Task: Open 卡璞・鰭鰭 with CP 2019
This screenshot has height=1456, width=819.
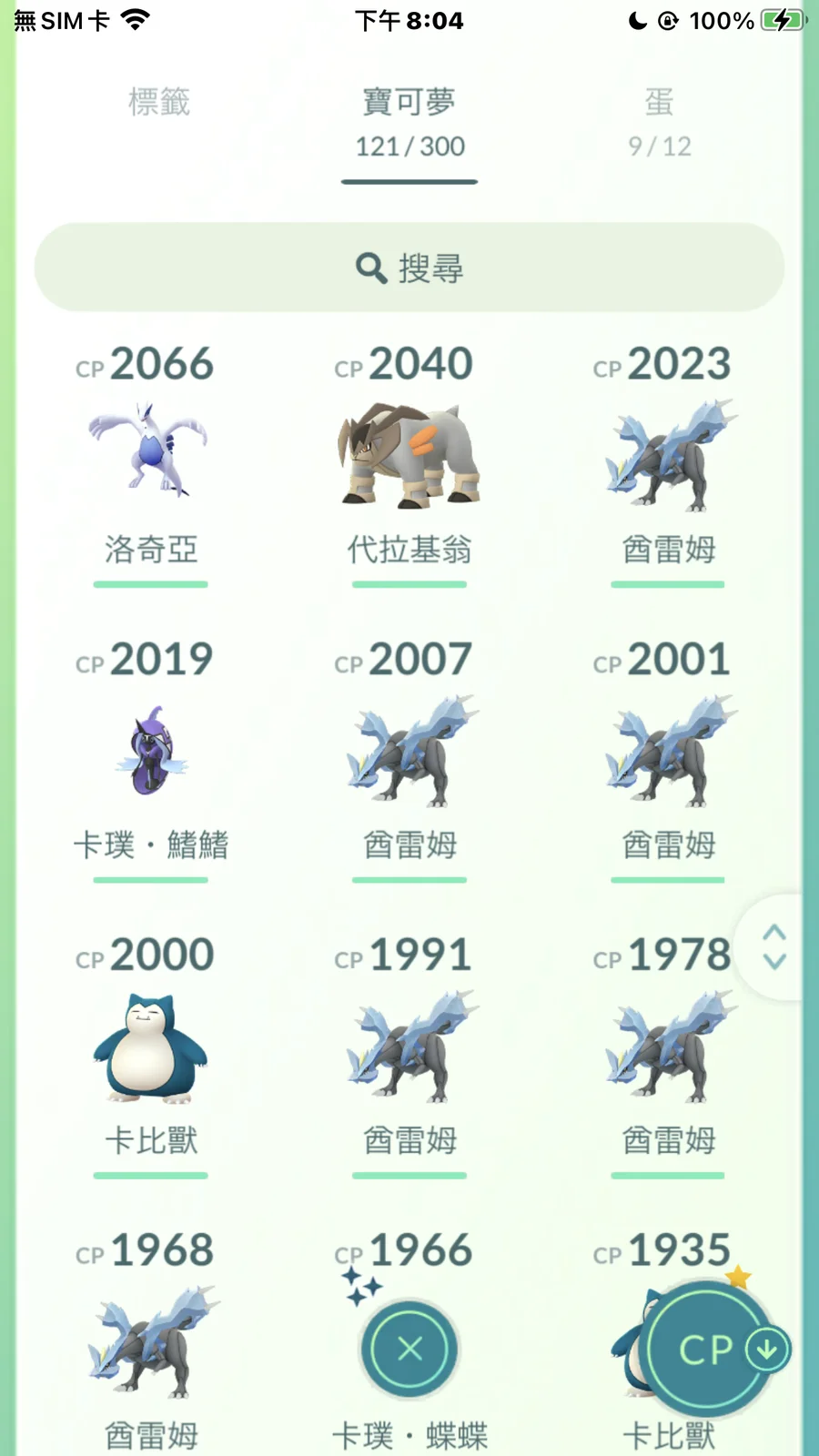Action: [150, 751]
